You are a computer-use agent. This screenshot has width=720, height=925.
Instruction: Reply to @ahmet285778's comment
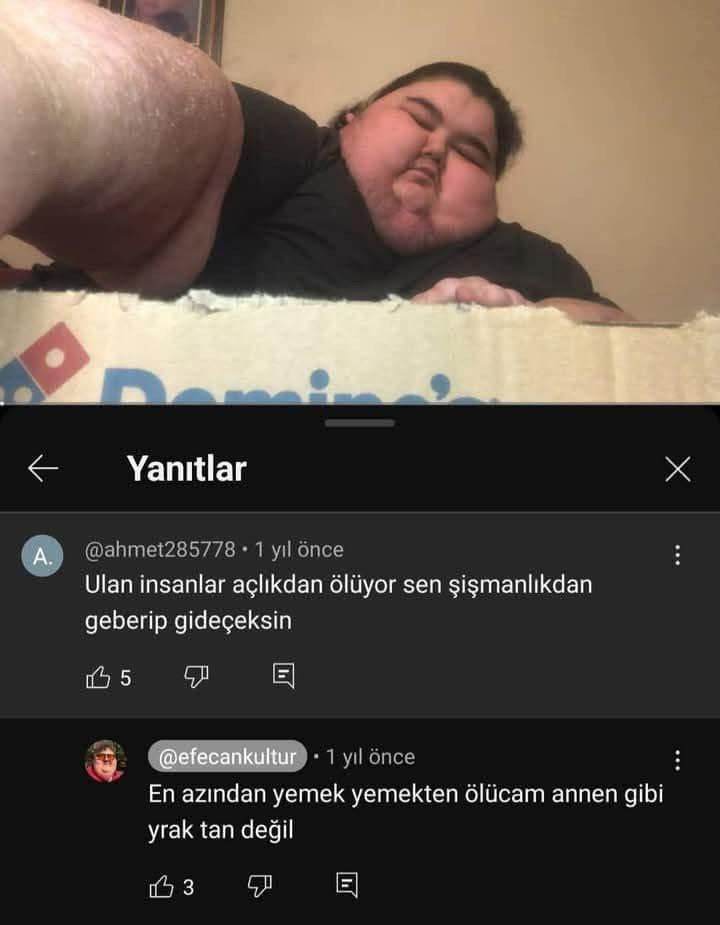[284, 677]
